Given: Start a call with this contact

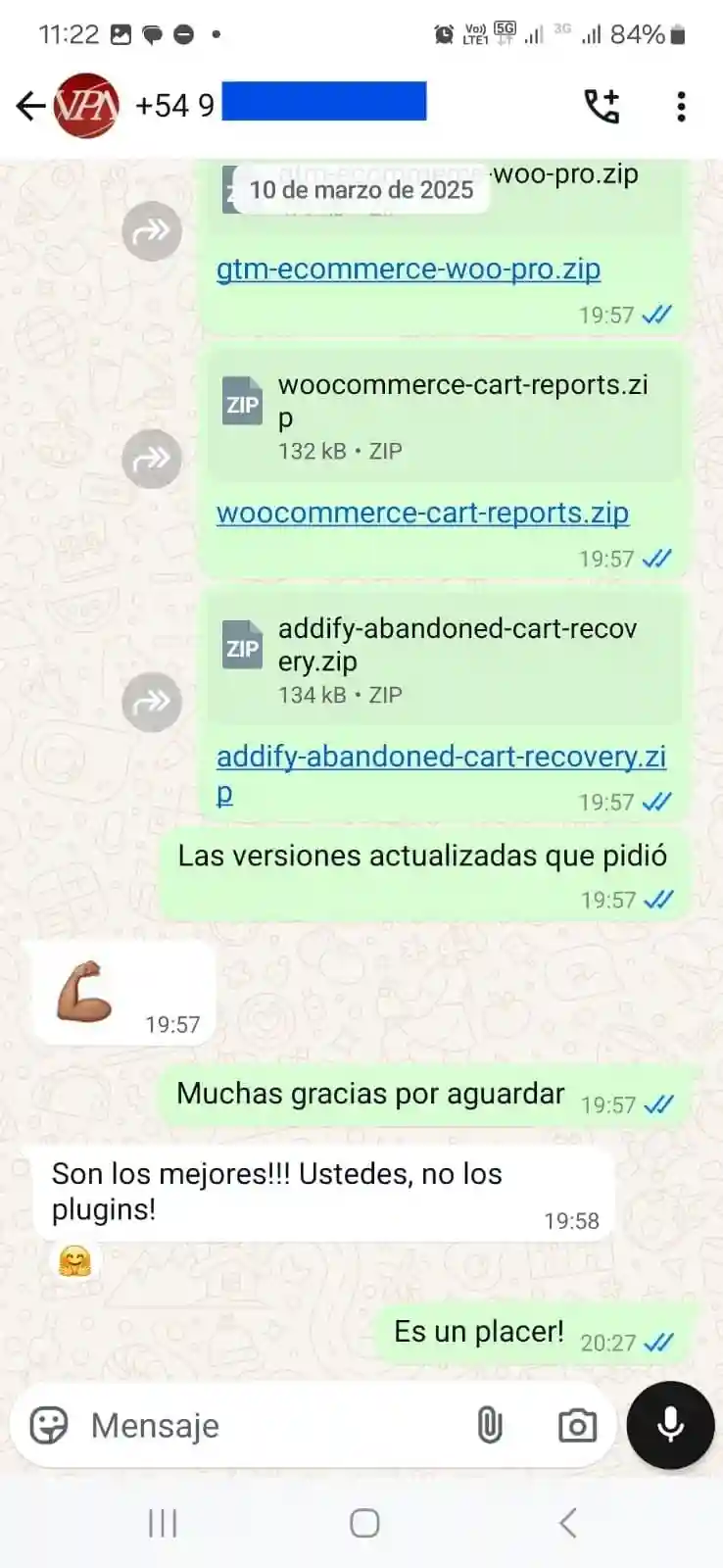Looking at the screenshot, I should click(602, 106).
